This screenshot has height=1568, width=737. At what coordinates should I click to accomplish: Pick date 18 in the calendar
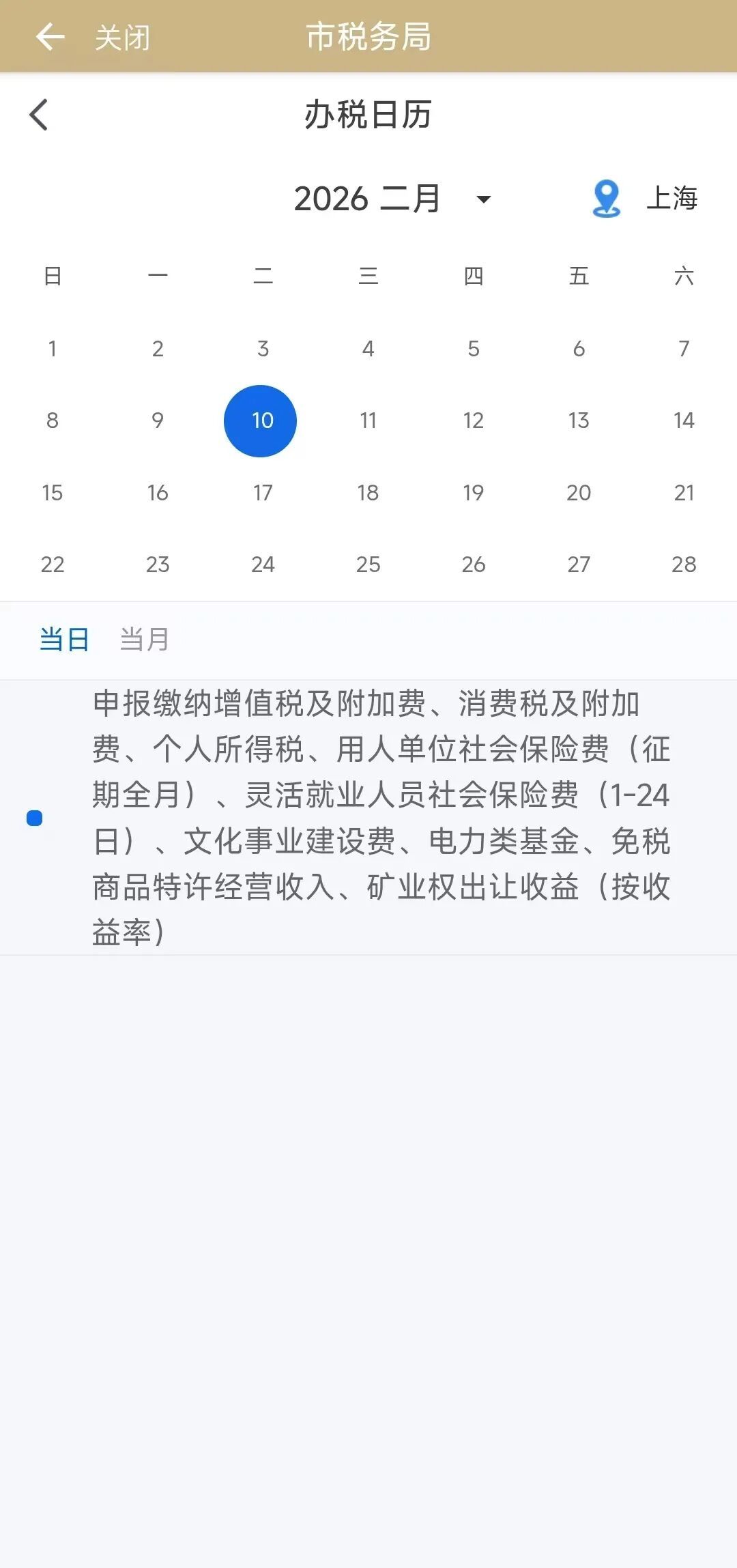click(x=368, y=492)
